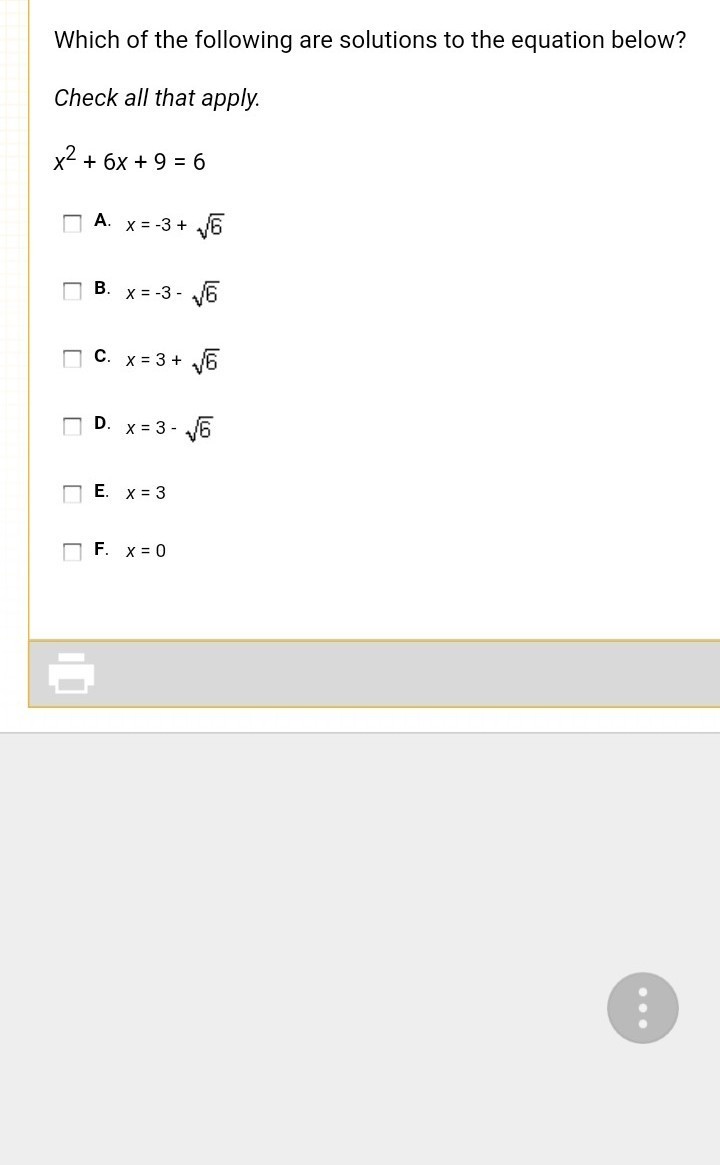Check answer F, x = 0

pyautogui.click(x=72, y=551)
